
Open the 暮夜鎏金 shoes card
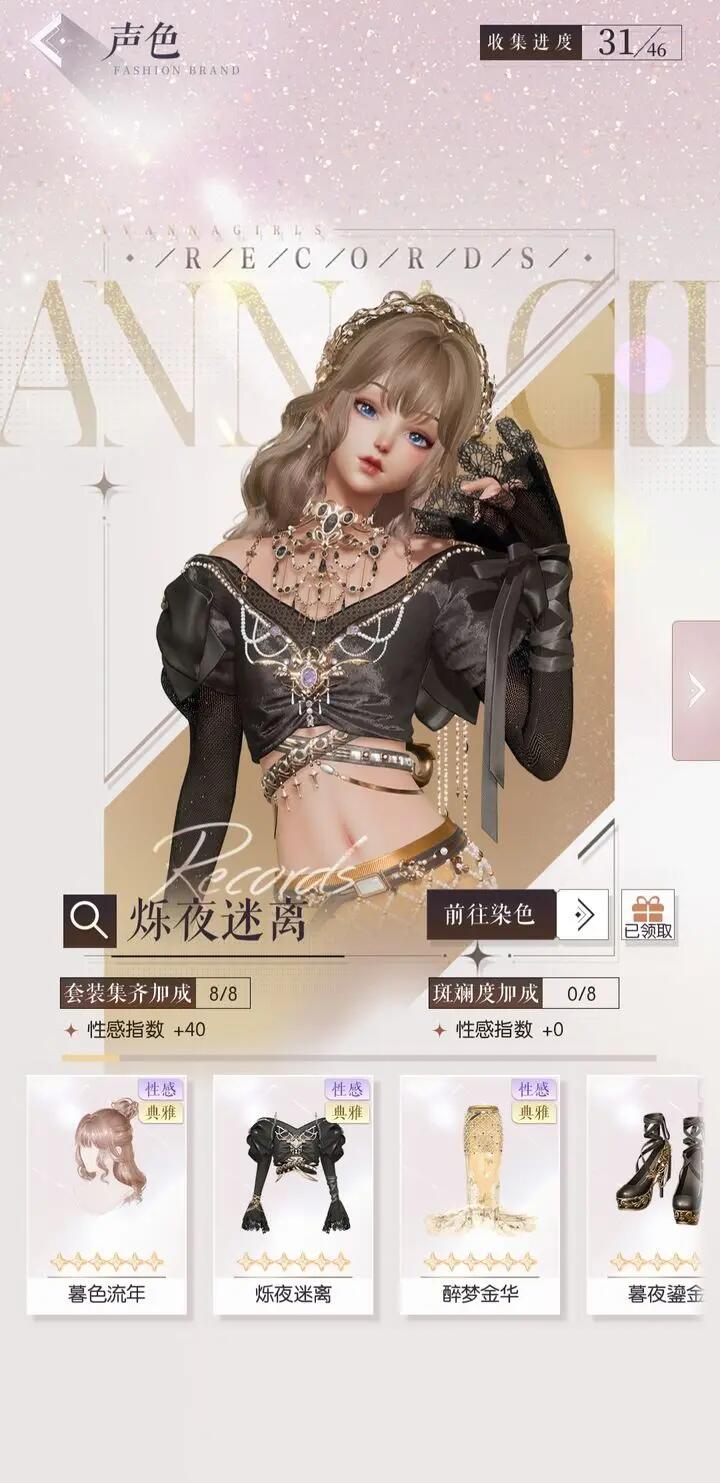click(653, 1194)
